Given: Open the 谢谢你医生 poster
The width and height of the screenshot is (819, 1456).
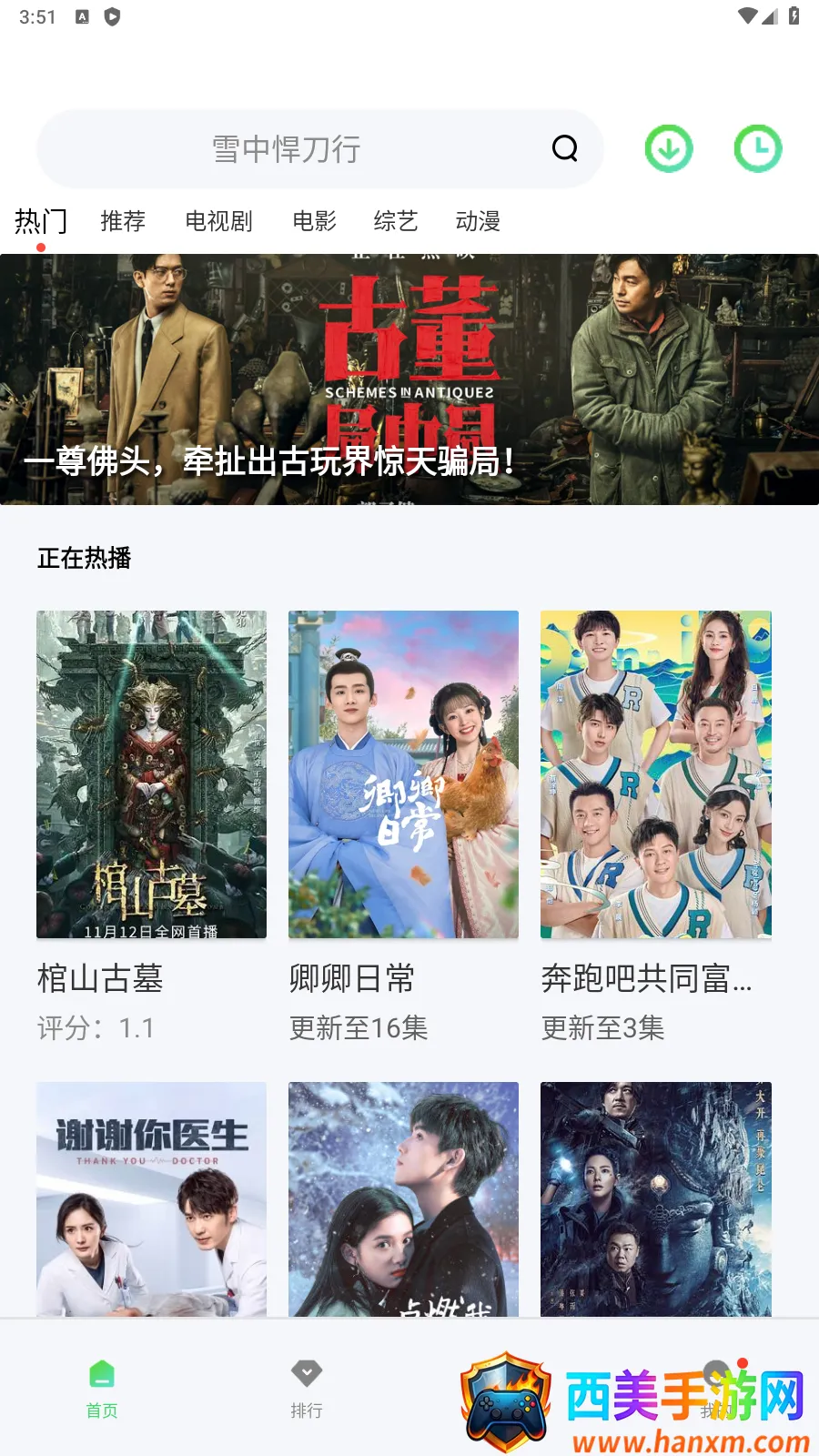Looking at the screenshot, I should tap(151, 1198).
